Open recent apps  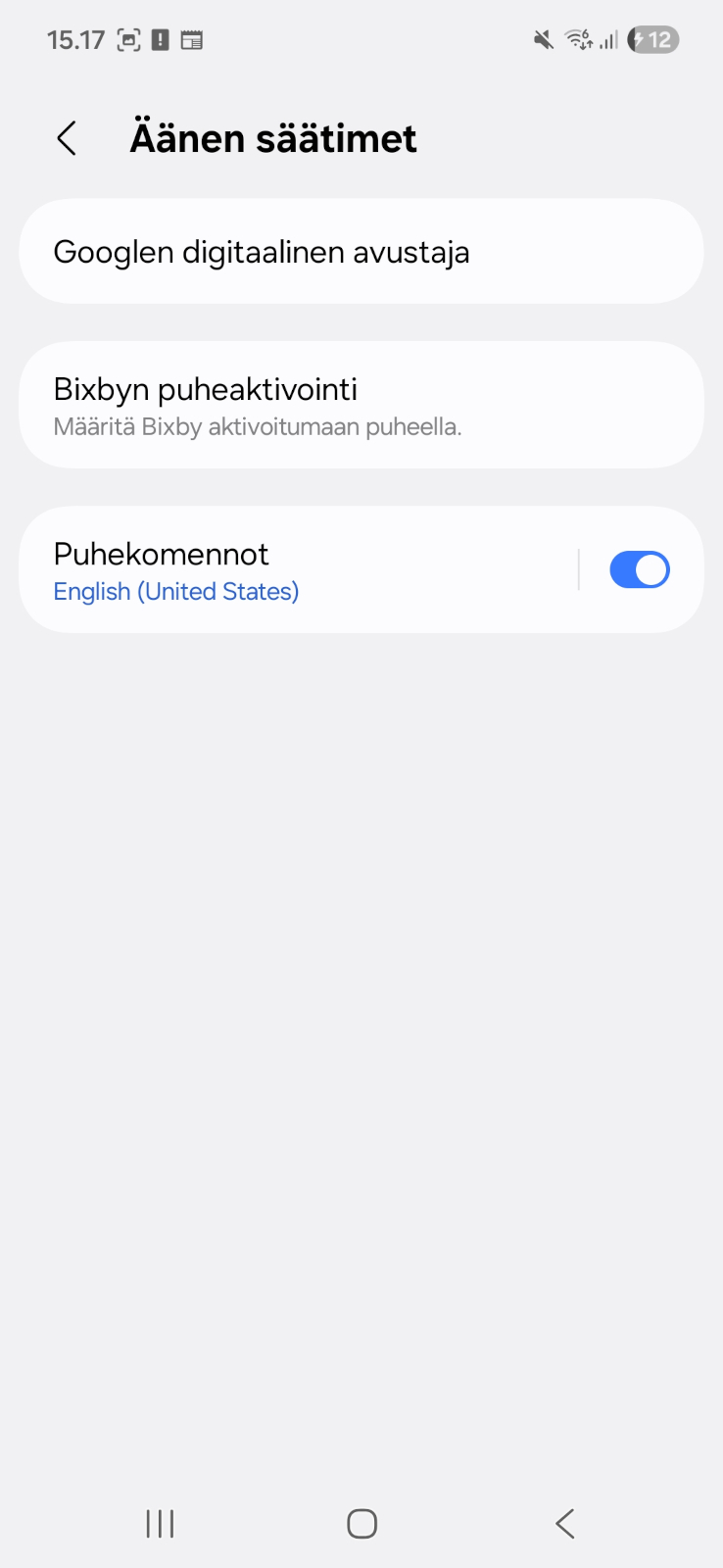pos(160,1524)
